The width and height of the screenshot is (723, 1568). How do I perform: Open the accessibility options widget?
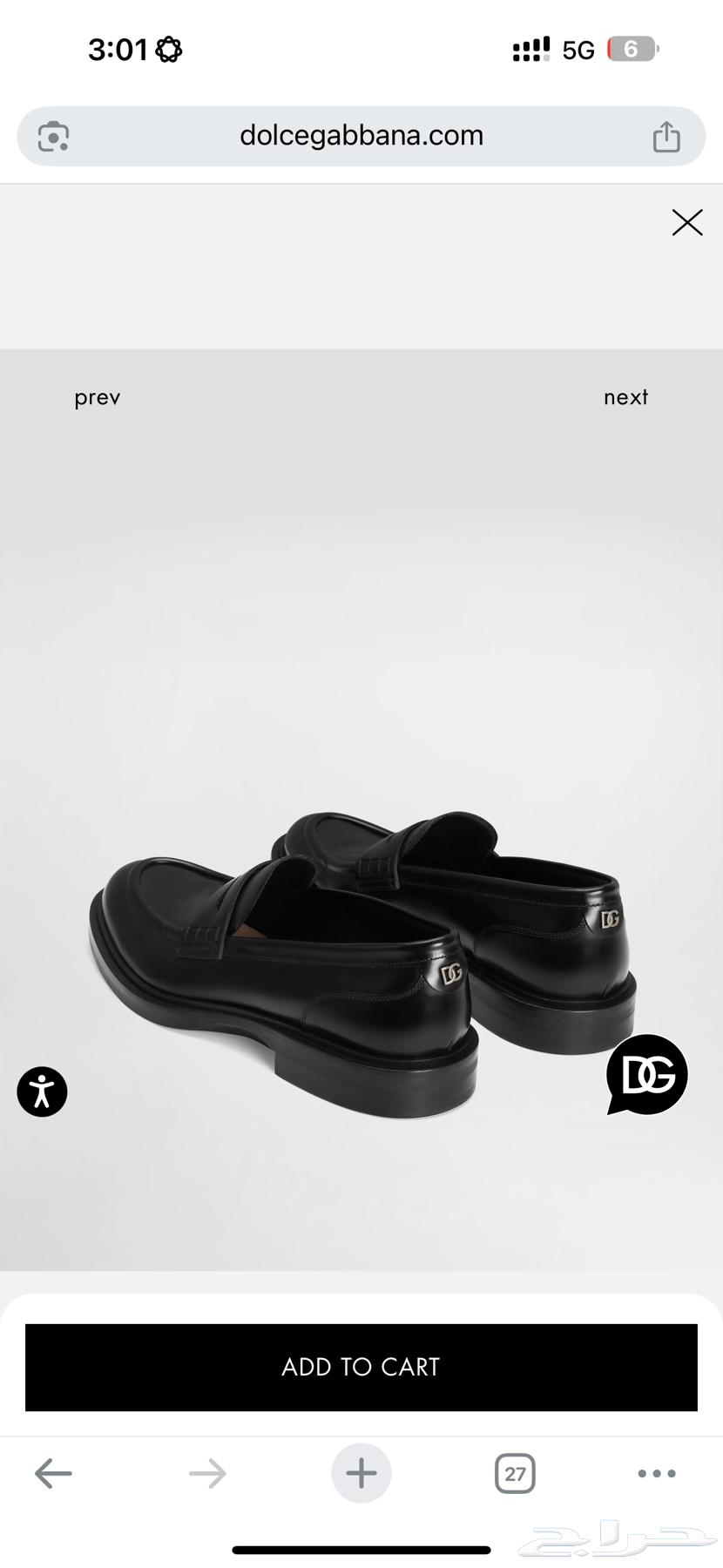[x=42, y=1092]
